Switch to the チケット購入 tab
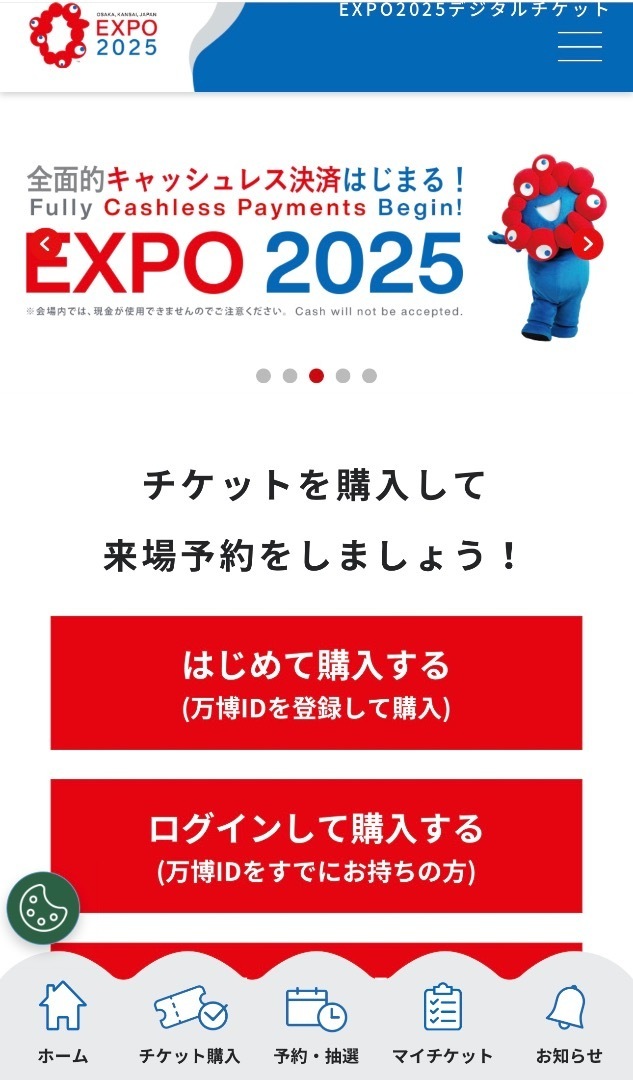This screenshot has height=1080, width=633. tap(190, 1022)
